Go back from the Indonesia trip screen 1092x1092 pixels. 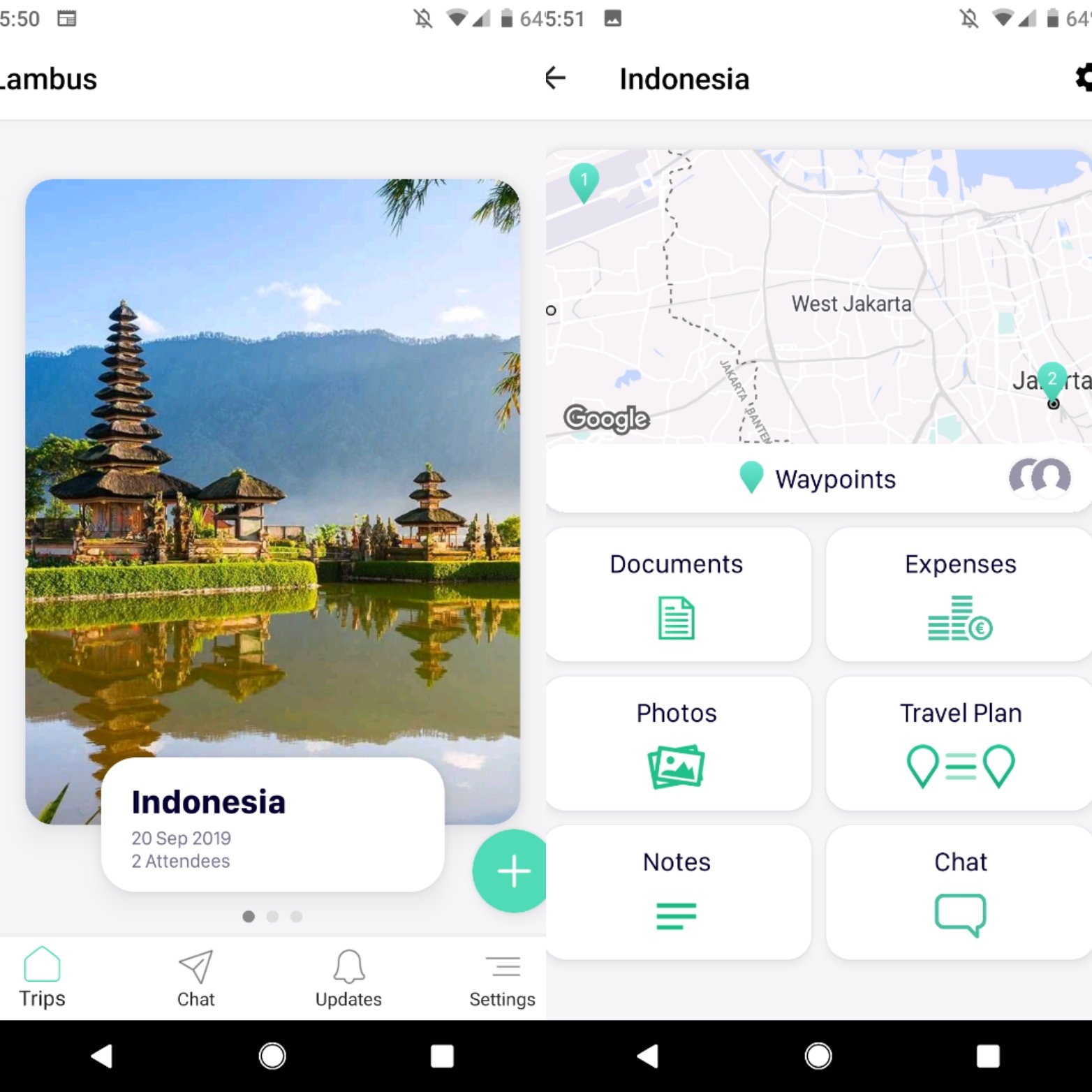pyautogui.click(x=556, y=78)
